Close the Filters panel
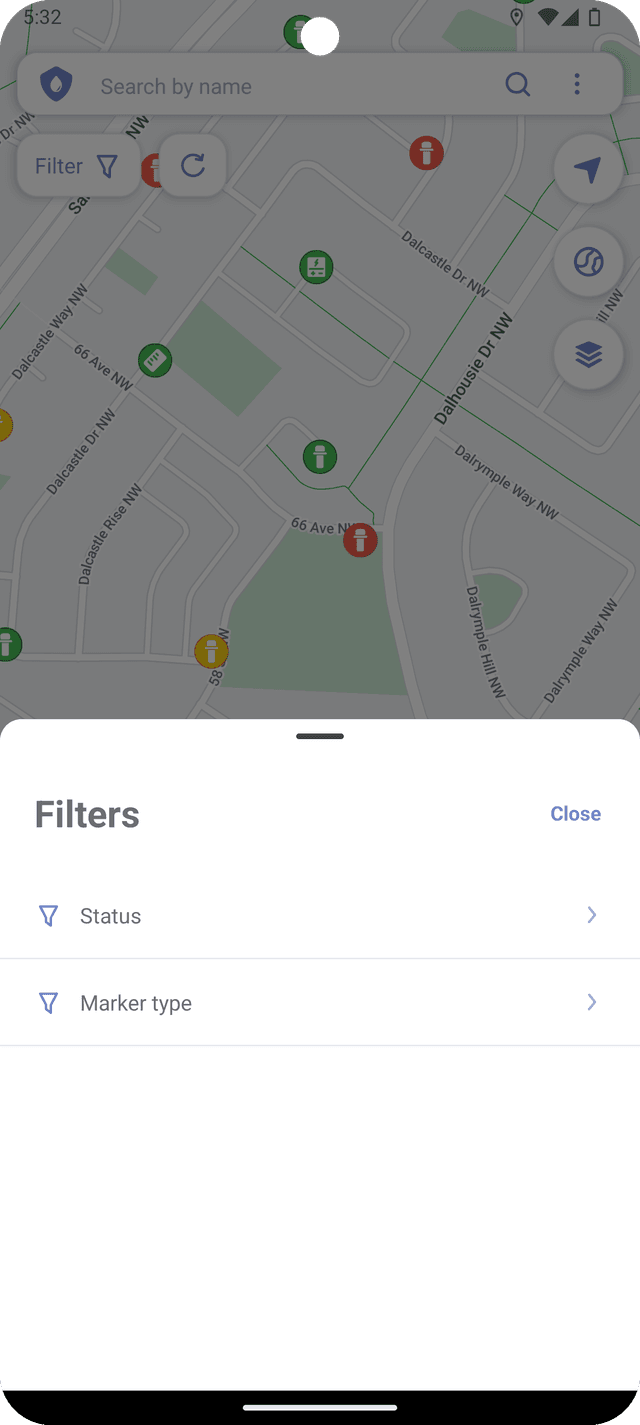This screenshot has height=1425, width=640. [x=575, y=814]
